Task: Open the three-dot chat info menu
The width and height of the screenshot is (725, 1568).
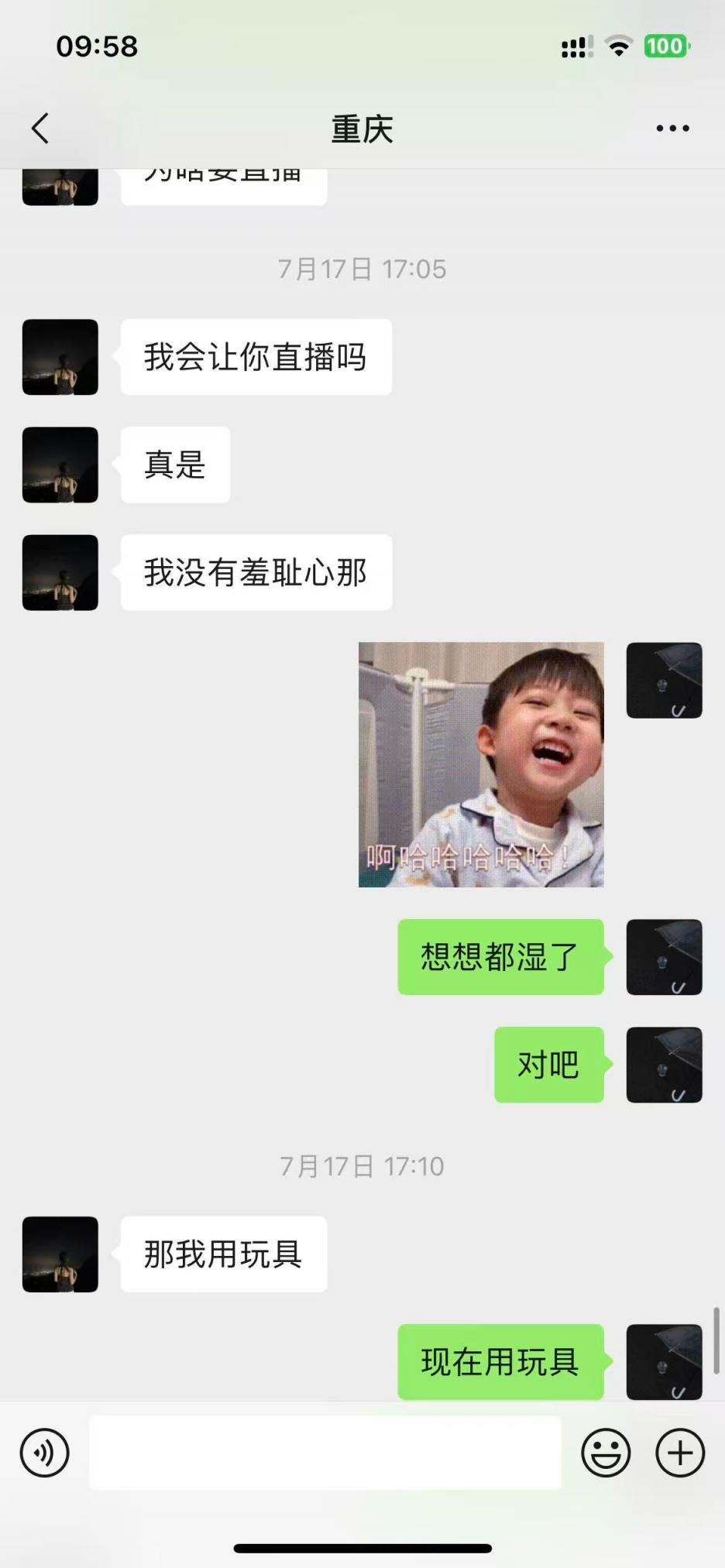Action: click(x=672, y=129)
